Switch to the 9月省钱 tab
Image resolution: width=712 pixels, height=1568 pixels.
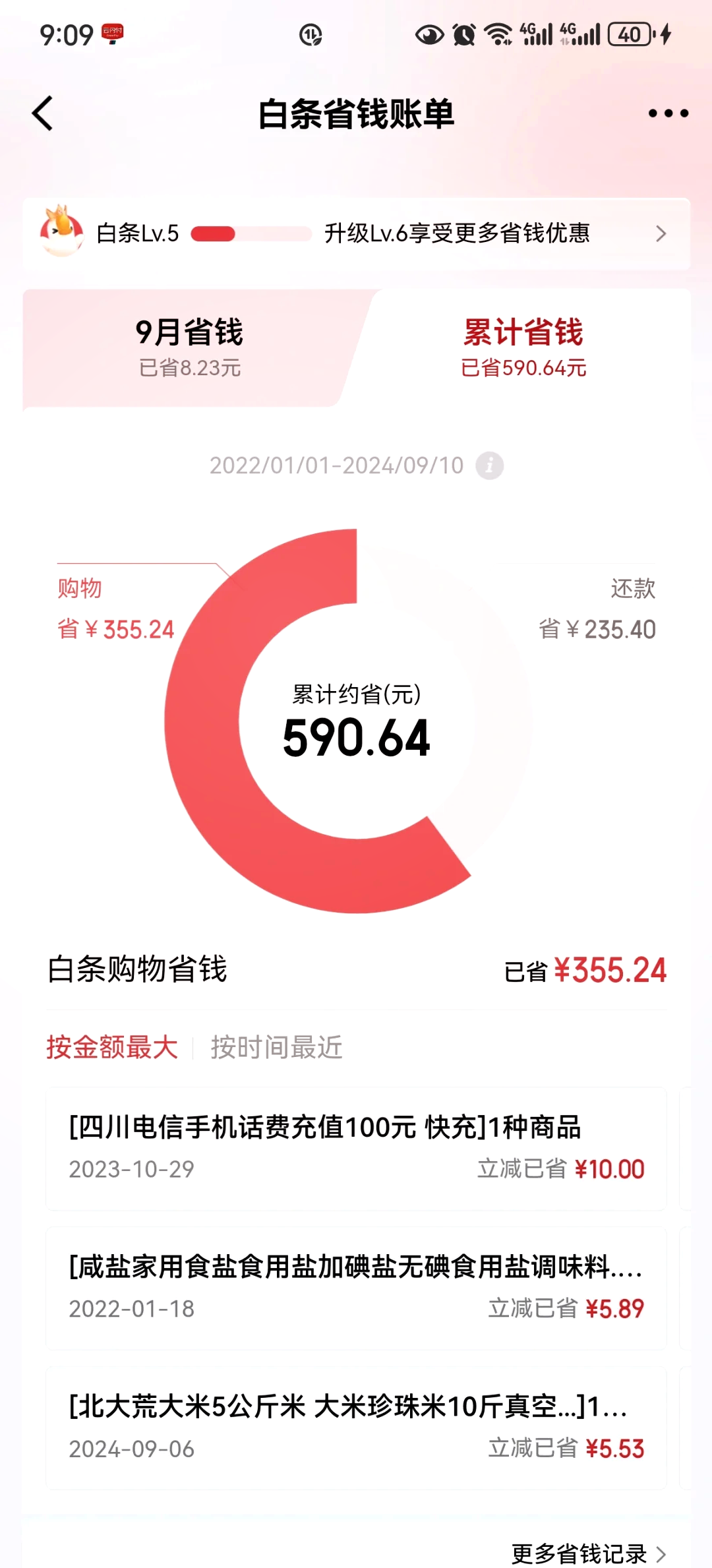(x=190, y=348)
